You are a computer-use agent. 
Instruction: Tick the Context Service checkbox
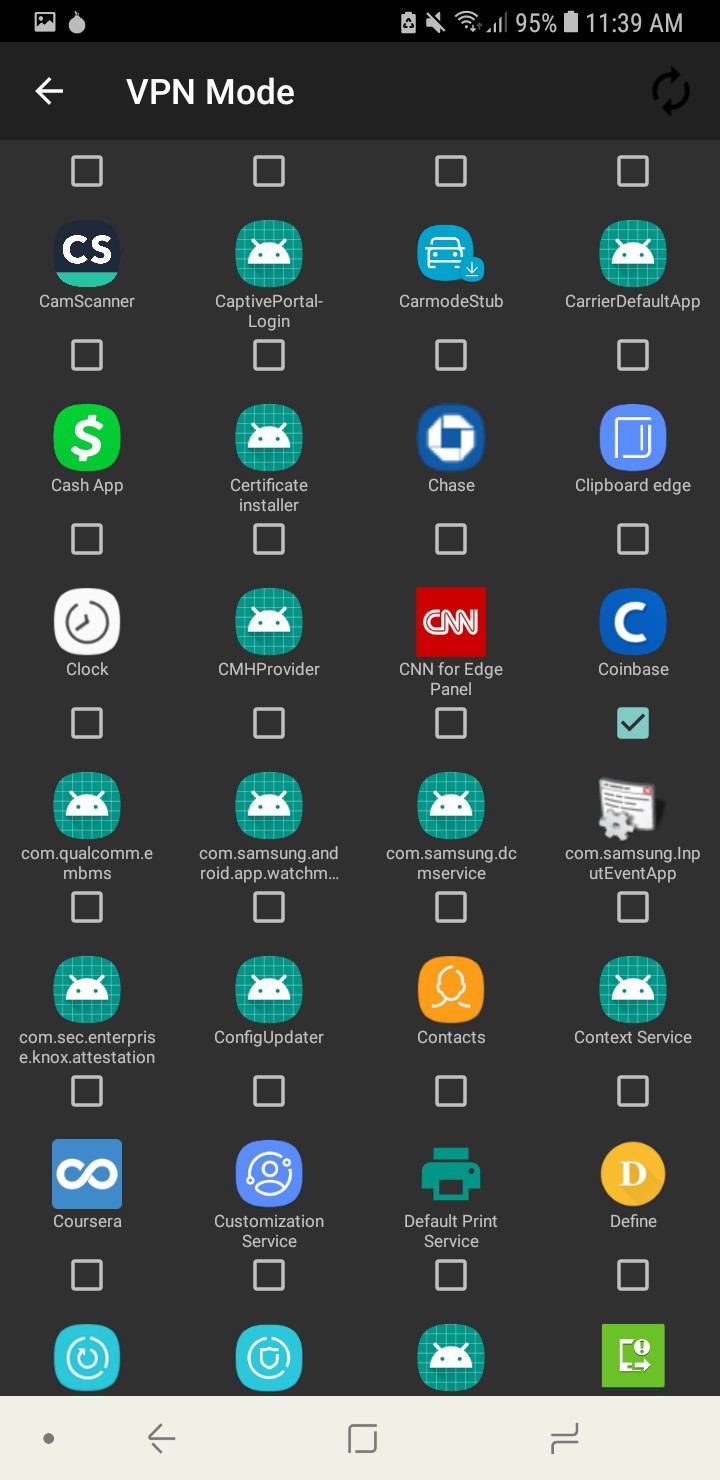[x=633, y=1091]
